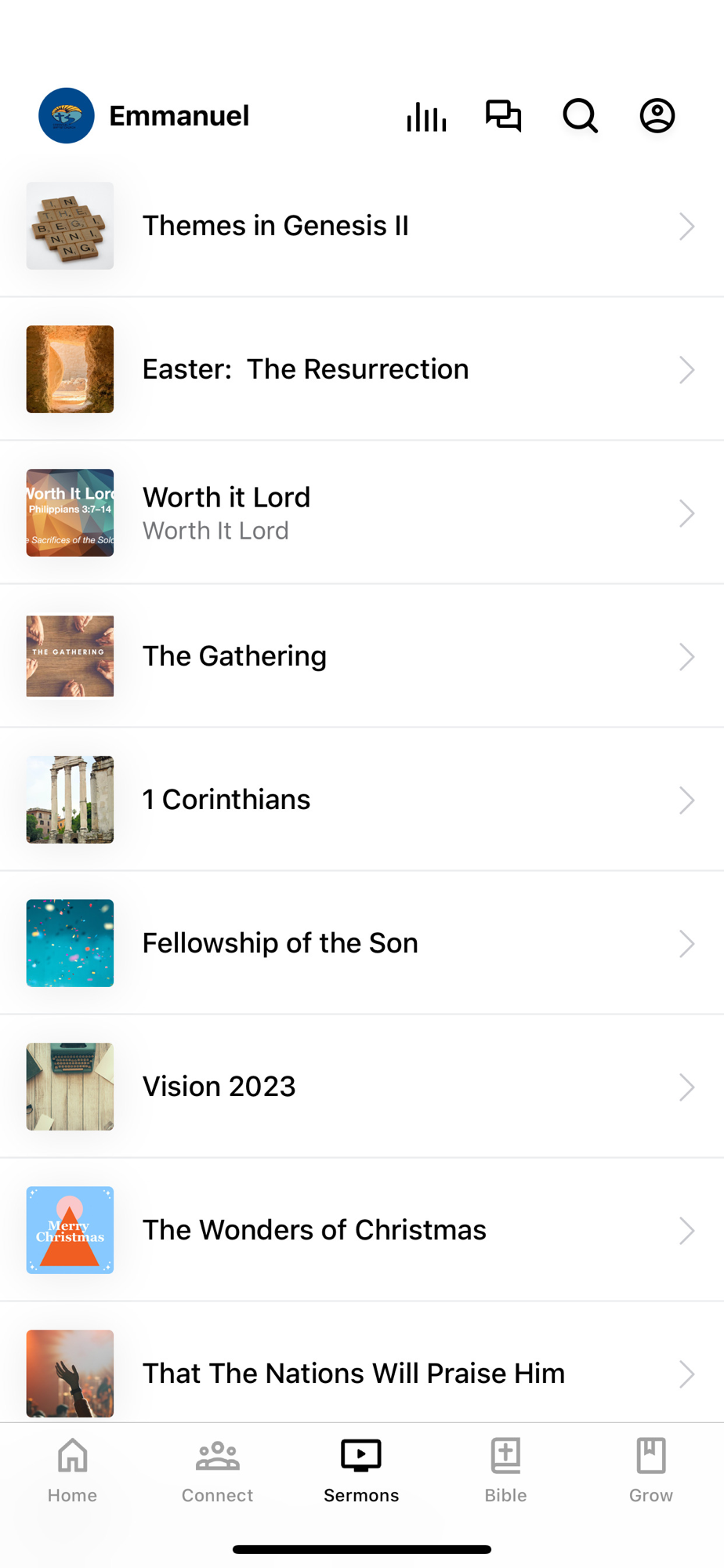Open the Vision 2023 series
Screen dimensions: 724x1568
(x=362, y=1087)
